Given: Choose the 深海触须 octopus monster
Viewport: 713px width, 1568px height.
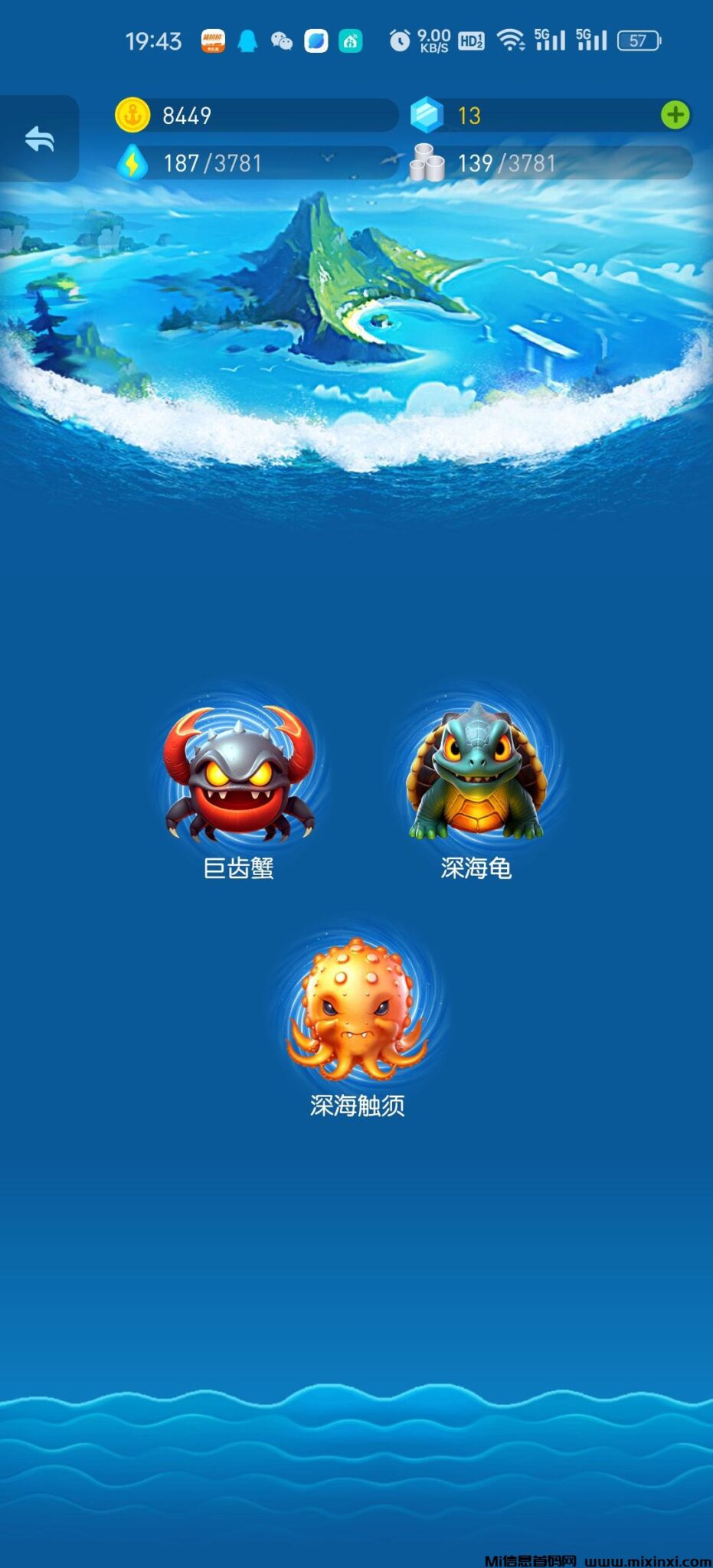Looking at the screenshot, I should 357,1011.
